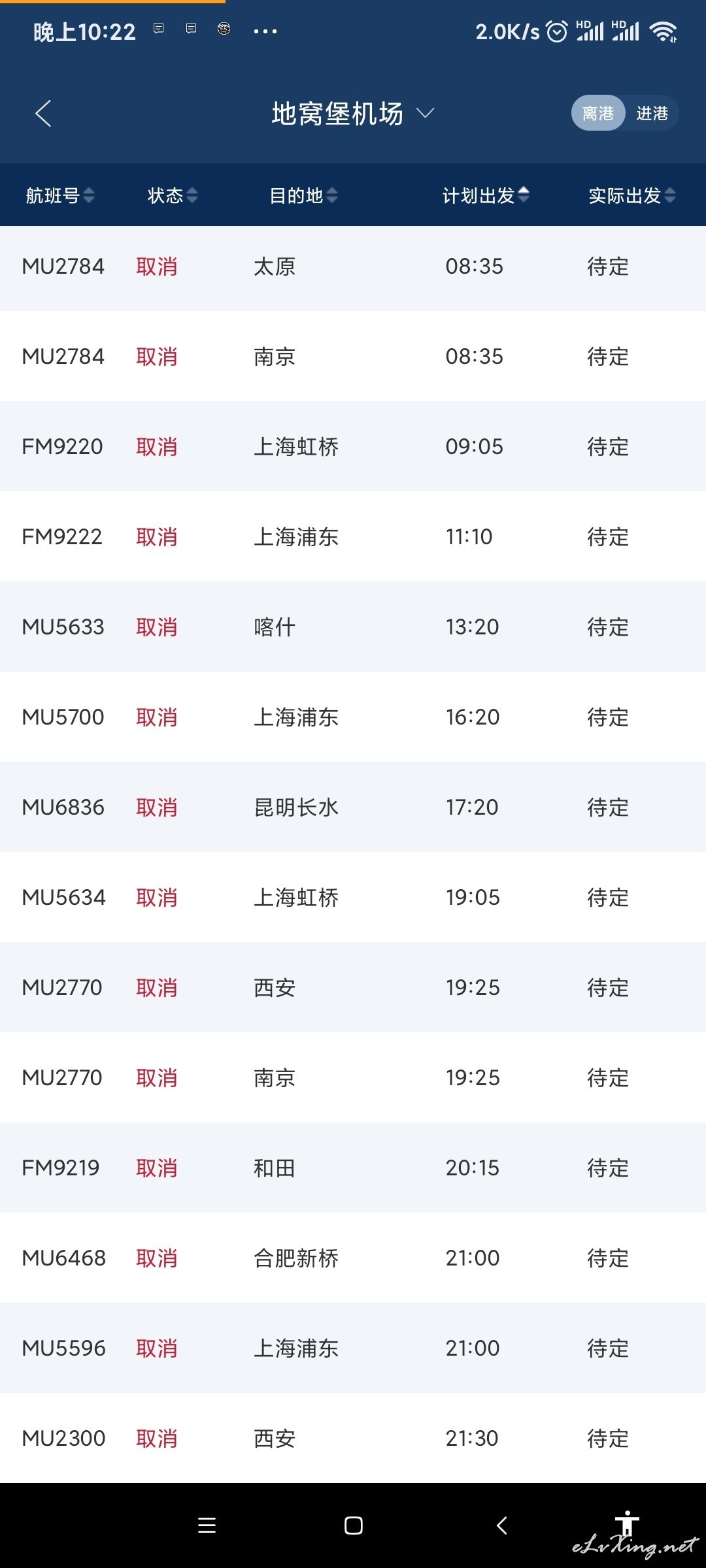Sort by 状态 column
The width and height of the screenshot is (706, 1568).
click(173, 195)
